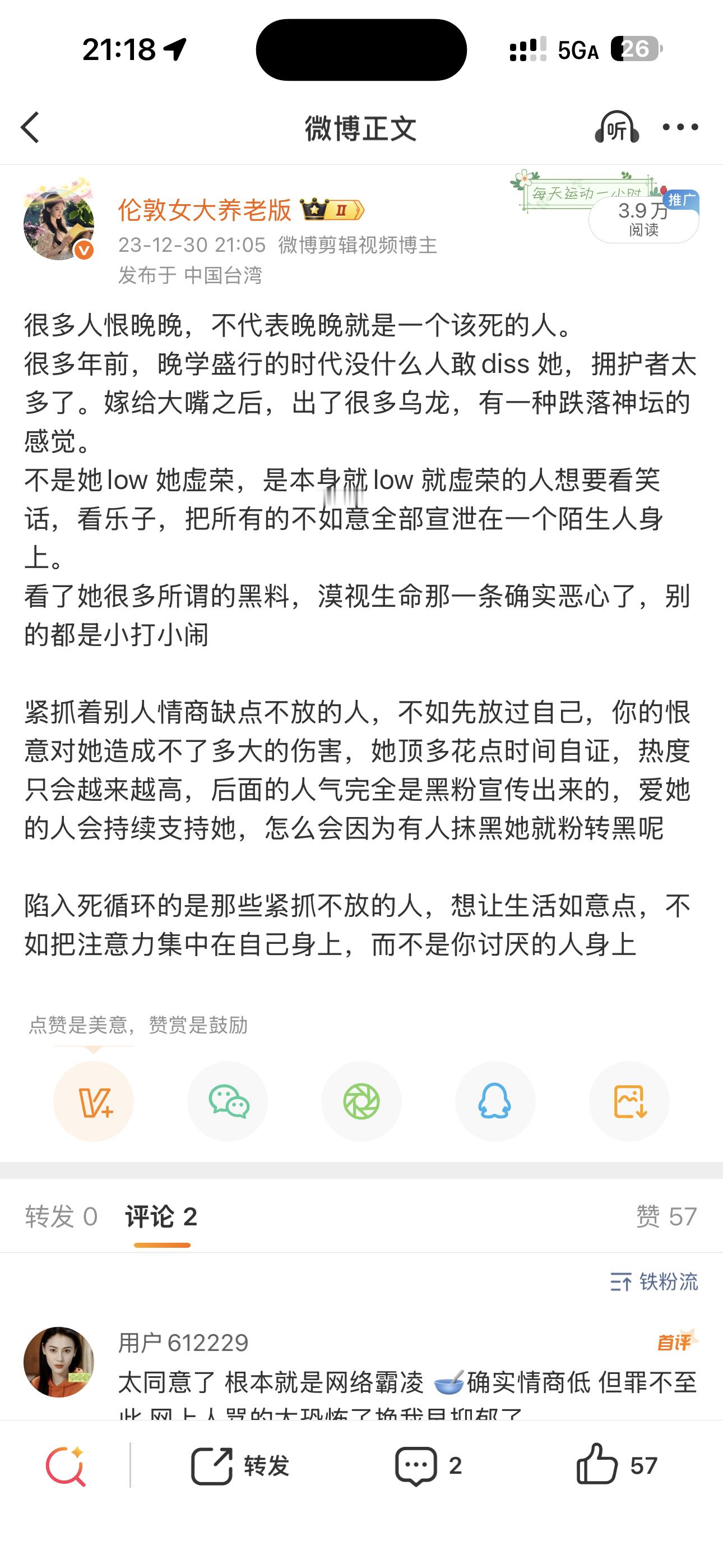723x1568 pixels.
Task: Open the author's username link 伦敦女大养老版
Action: [205, 210]
